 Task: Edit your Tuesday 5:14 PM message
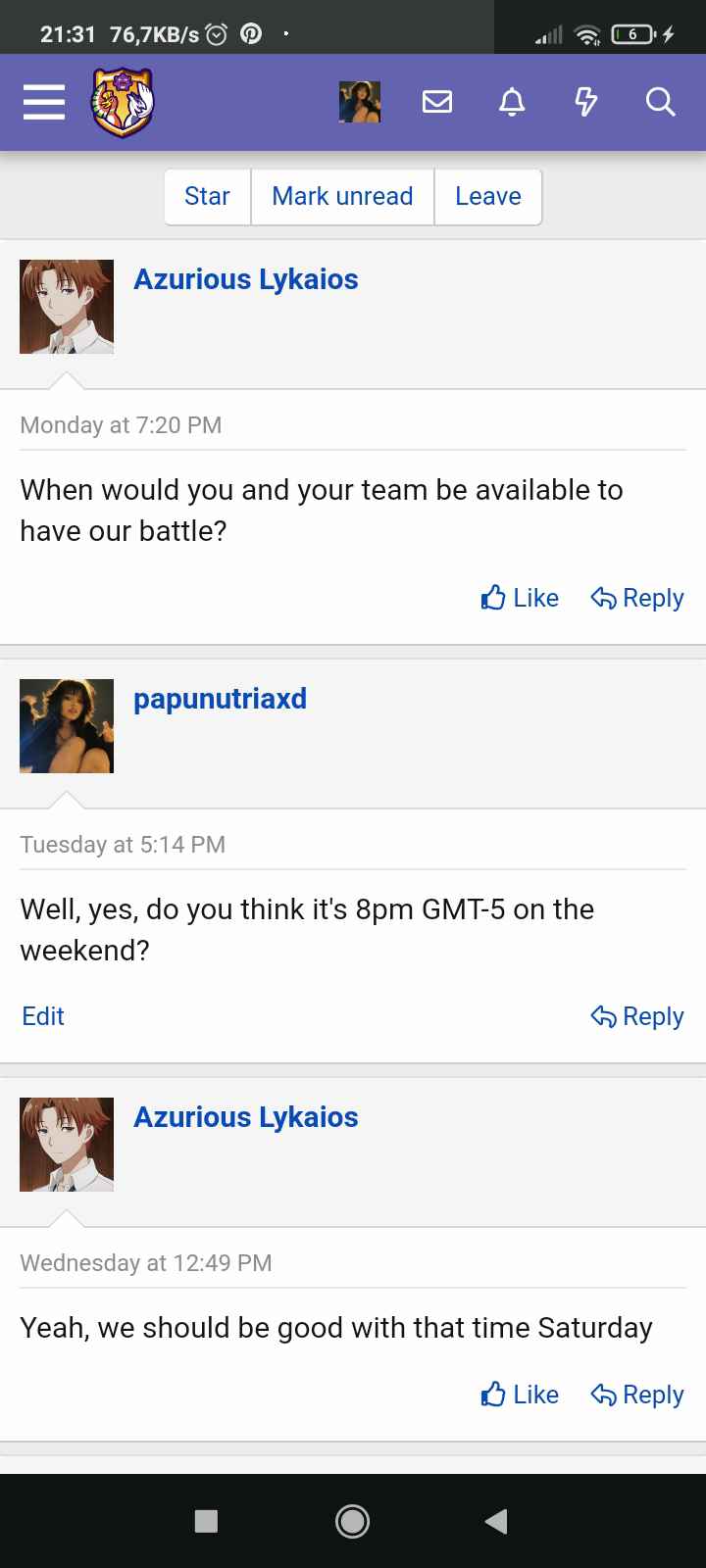click(43, 1016)
